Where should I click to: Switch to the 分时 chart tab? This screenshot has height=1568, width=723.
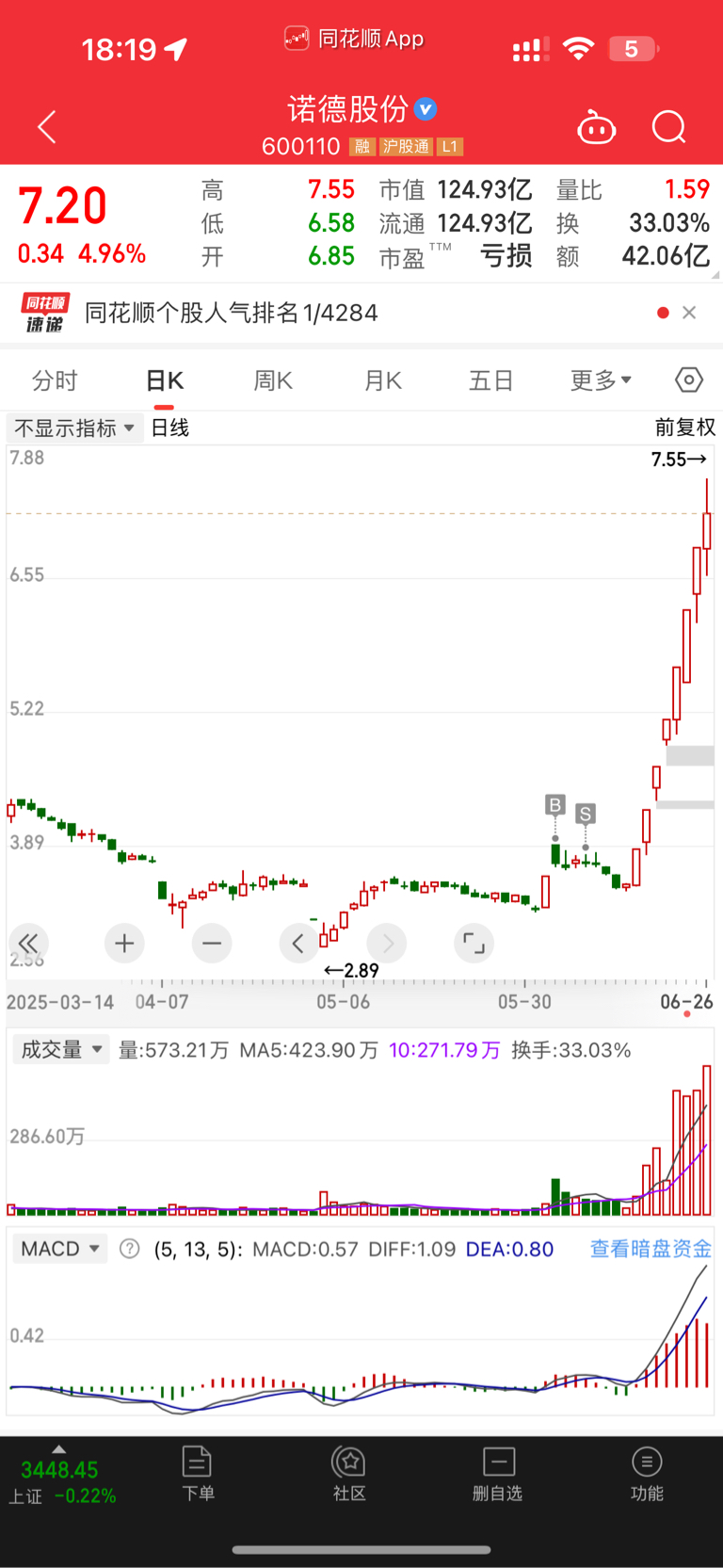pyautogui.click(x=55, y=380)
